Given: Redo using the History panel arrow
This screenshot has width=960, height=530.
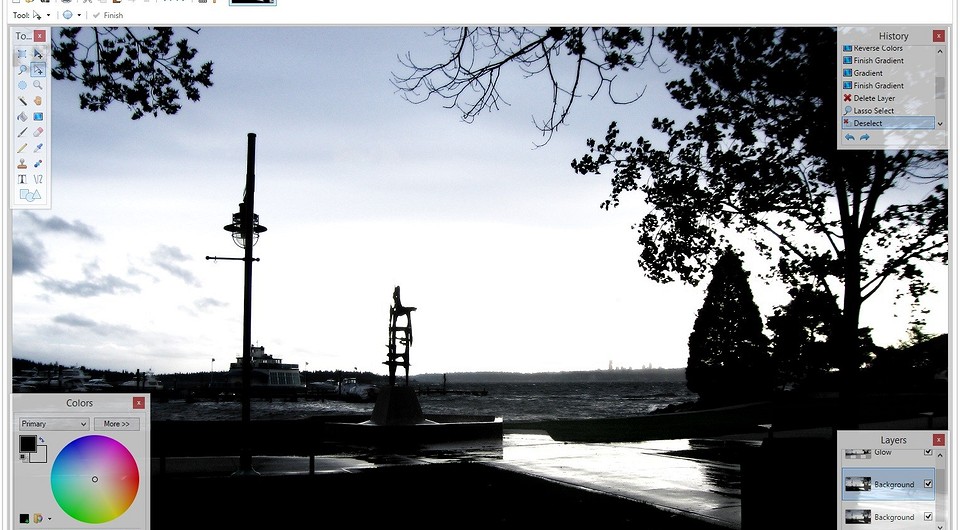Looking at the screenshot, I should 864,137.
